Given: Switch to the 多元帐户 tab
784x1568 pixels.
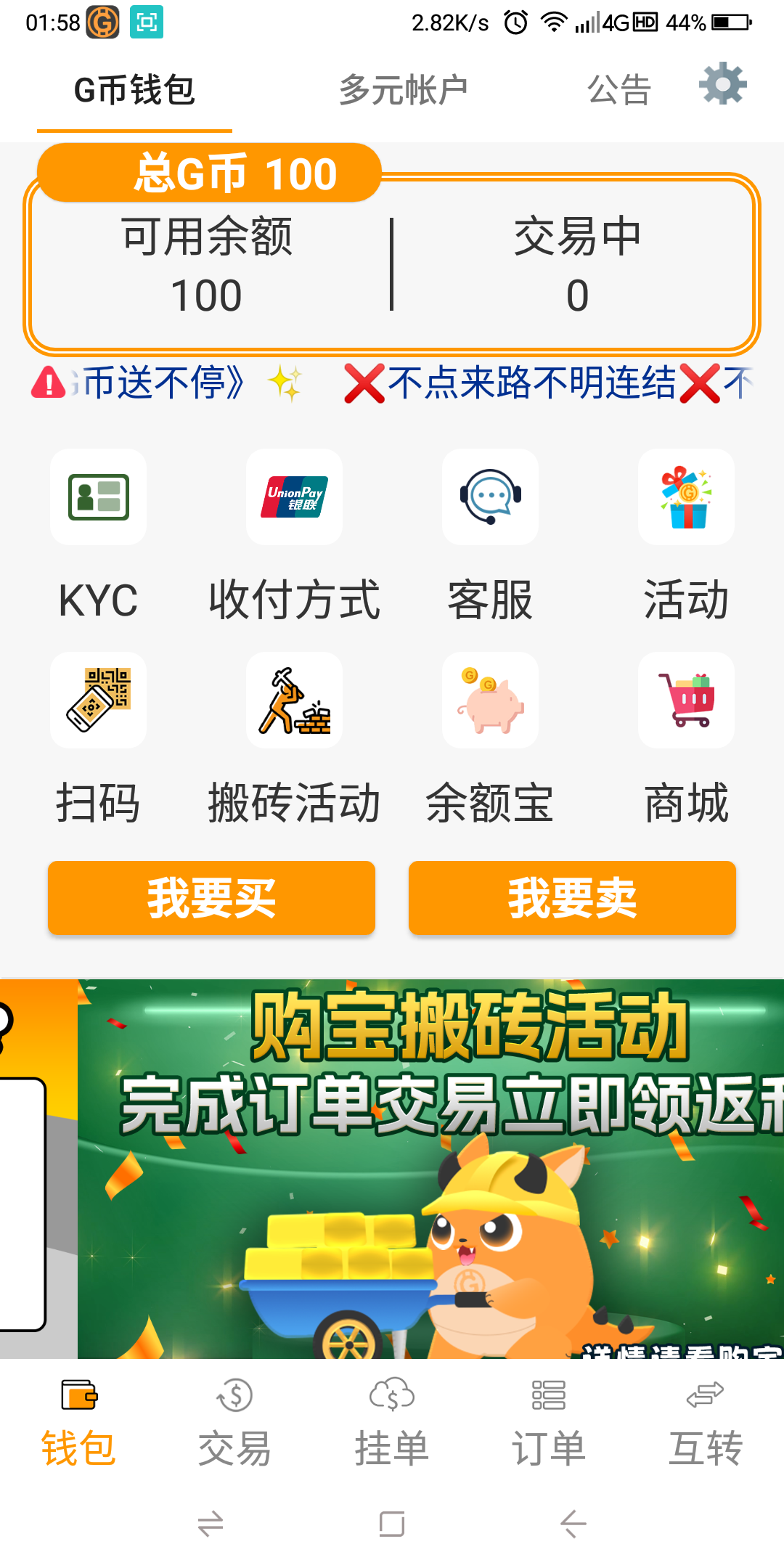Looking at the screenshot, I should (x=403, y=91).
